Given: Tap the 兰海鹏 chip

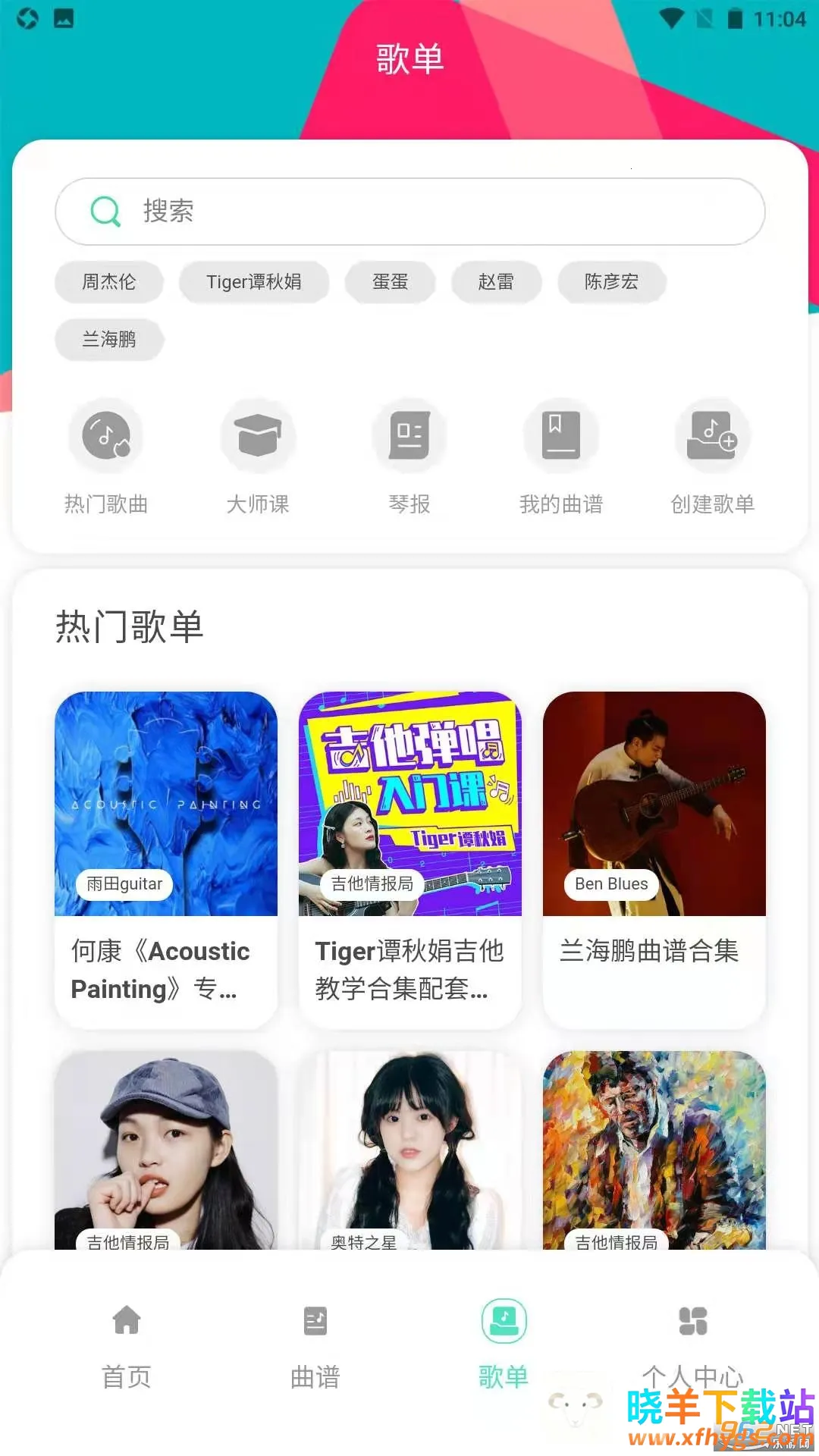Looking at the screenshot, I should click(x=109, y=339).
